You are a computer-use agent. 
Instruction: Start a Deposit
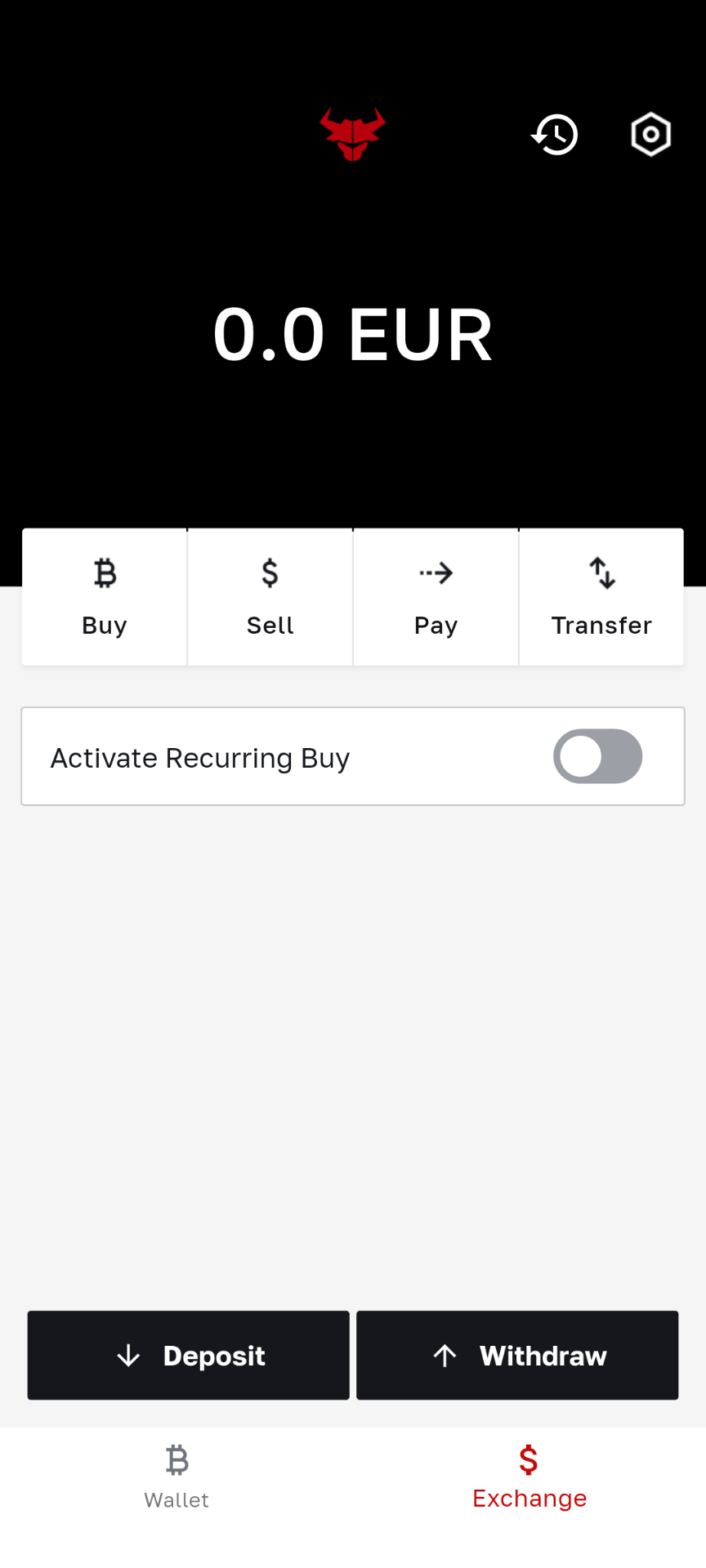[189, 1356]
